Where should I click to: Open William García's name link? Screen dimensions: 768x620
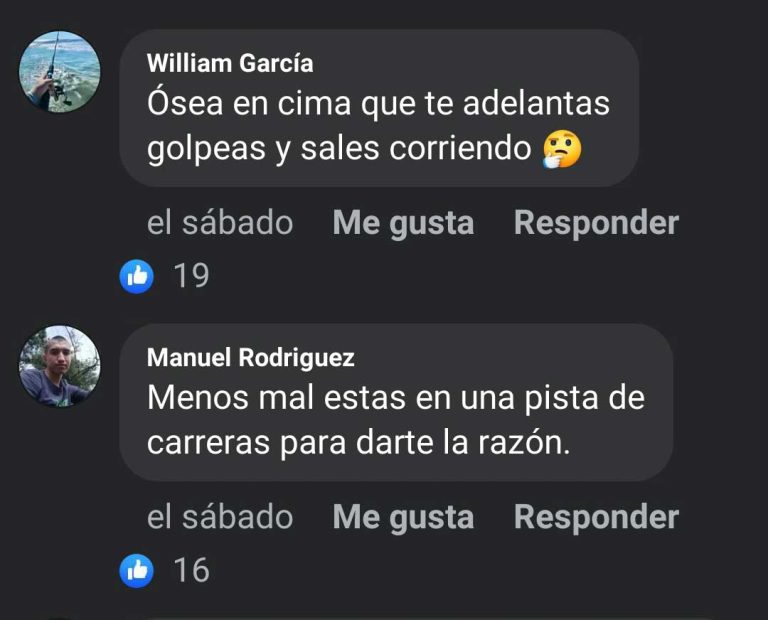click(230, 63)
